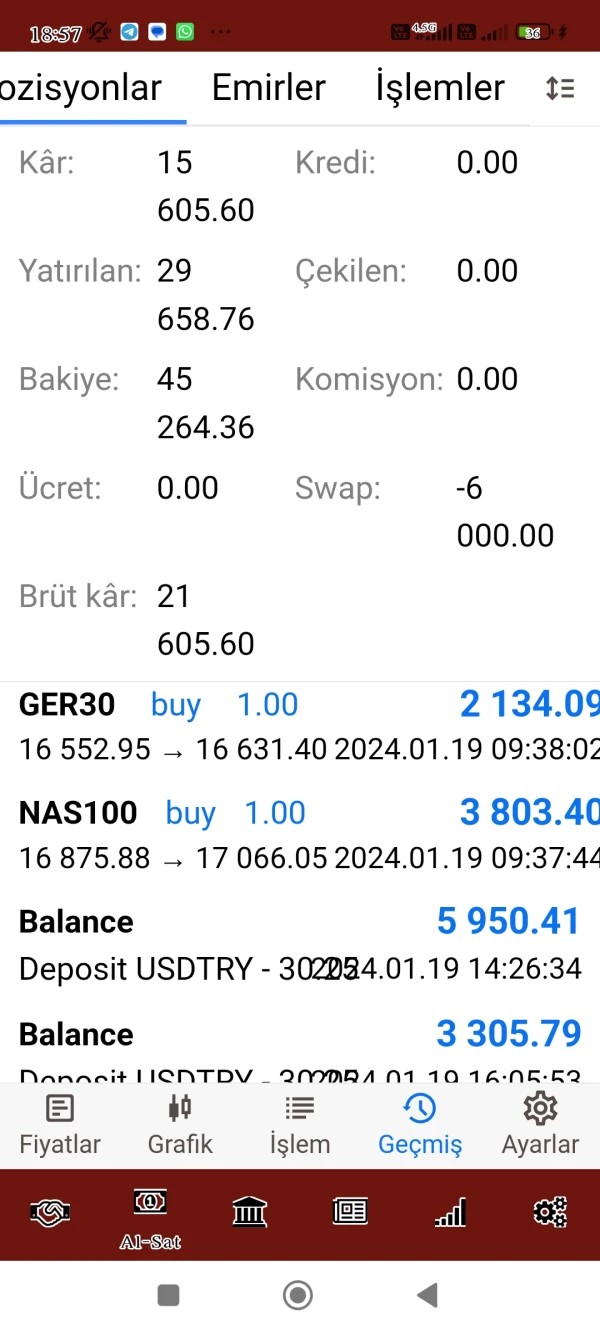Screen dimensions: 600x1333
Task: Switch to the İşlem tab
Action: pyautogui.click(x=300, y=1124)
